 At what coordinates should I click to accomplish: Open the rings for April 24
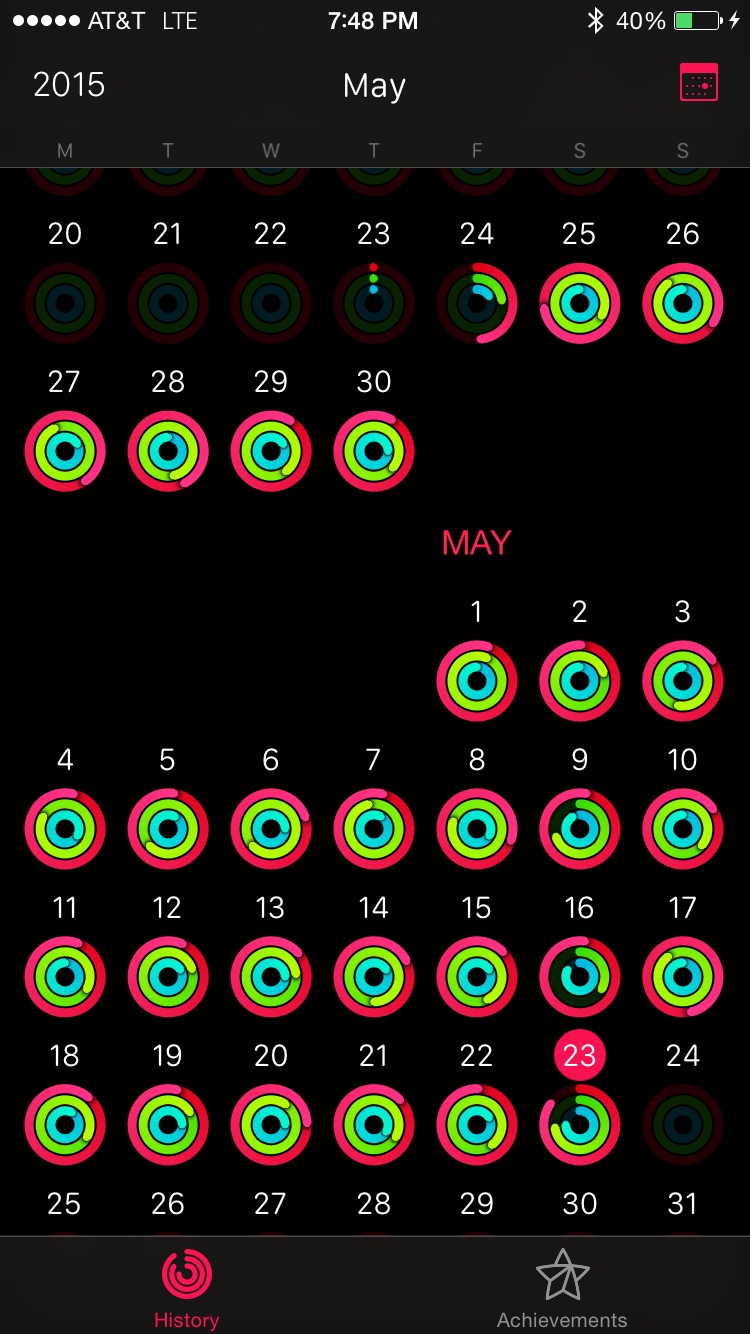[x=477, y=303]
